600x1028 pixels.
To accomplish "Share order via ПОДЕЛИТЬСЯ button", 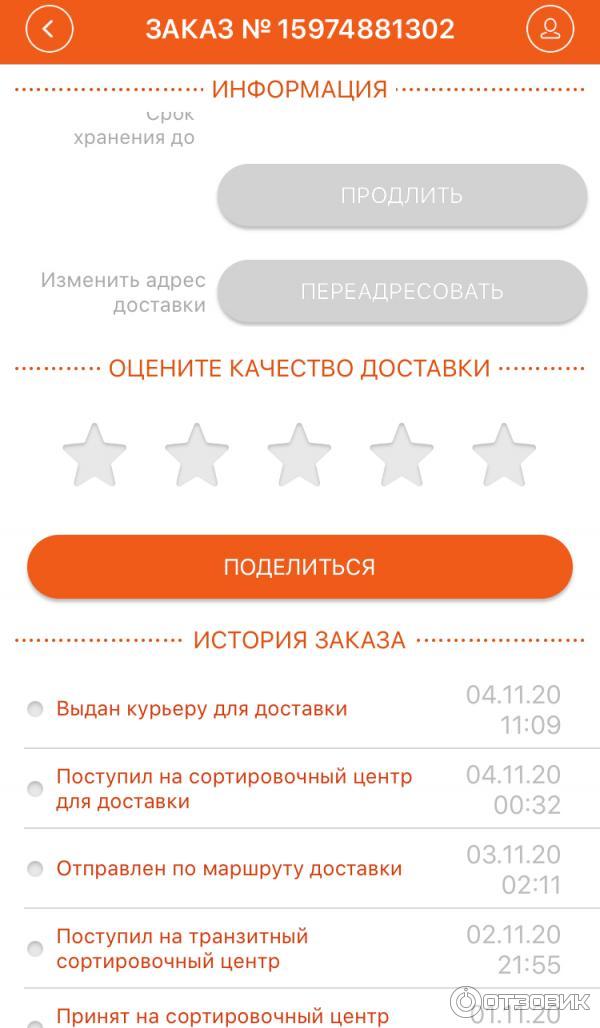I will point(299,566).
